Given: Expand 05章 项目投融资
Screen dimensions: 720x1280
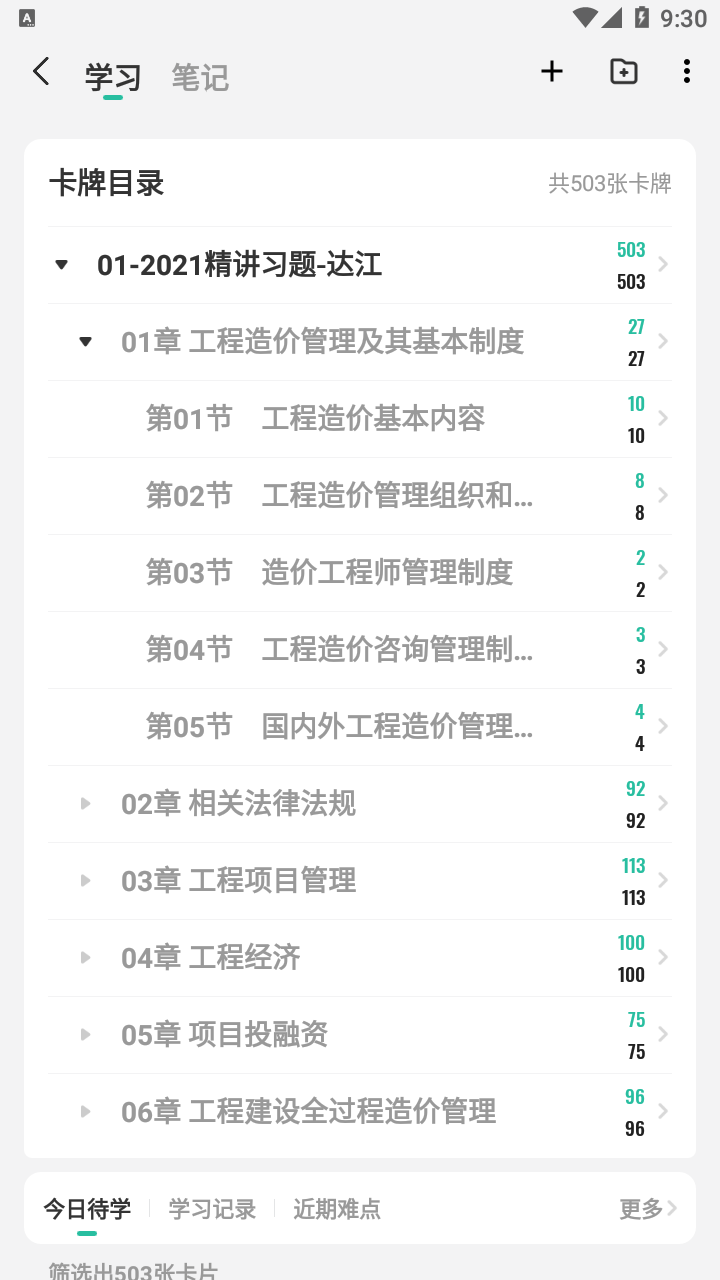Looking at the screenshot, I should click(x=86, y=1035).
